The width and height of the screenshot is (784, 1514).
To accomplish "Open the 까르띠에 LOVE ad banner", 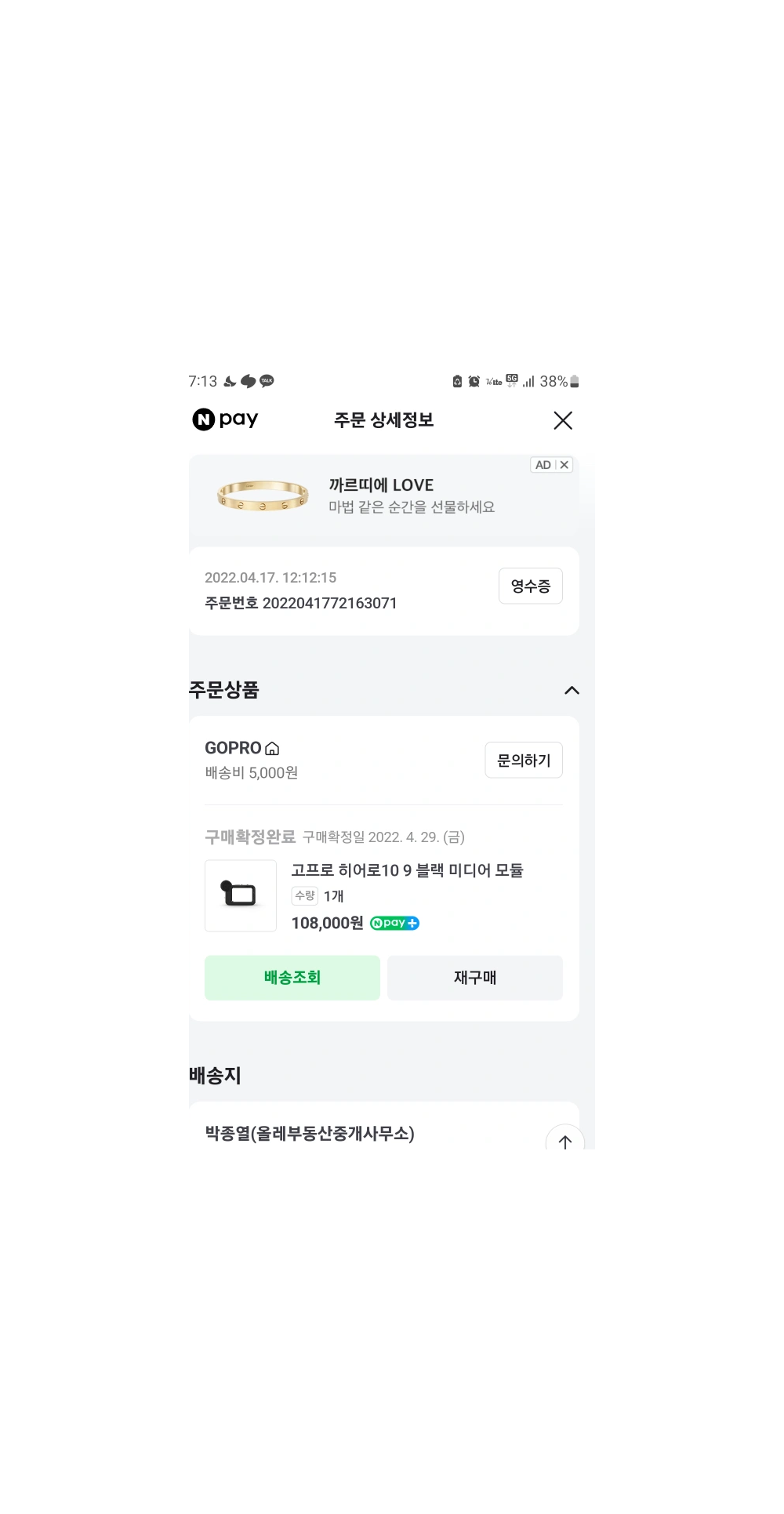I will [380, 496].
